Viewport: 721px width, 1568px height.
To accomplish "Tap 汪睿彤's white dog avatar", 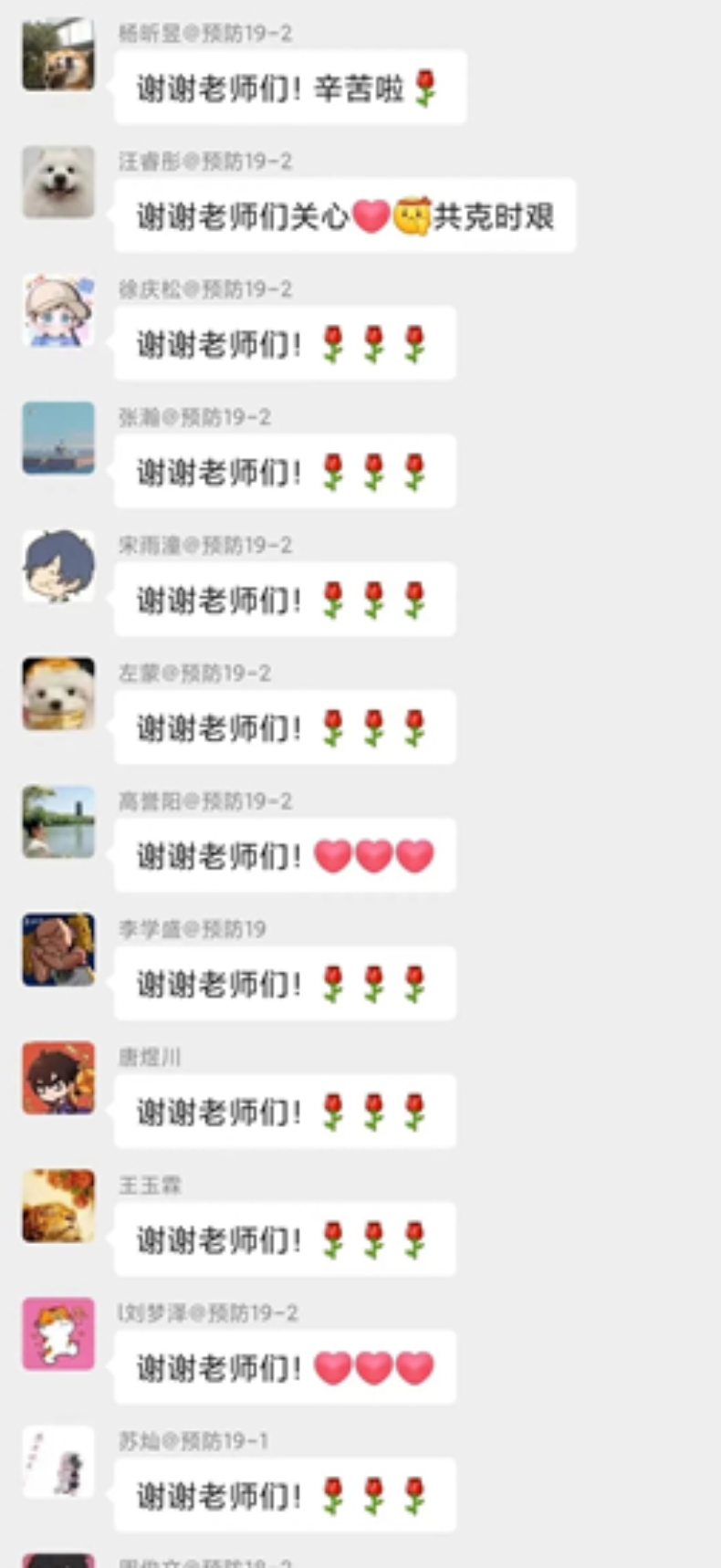I will tap(58, 182).
